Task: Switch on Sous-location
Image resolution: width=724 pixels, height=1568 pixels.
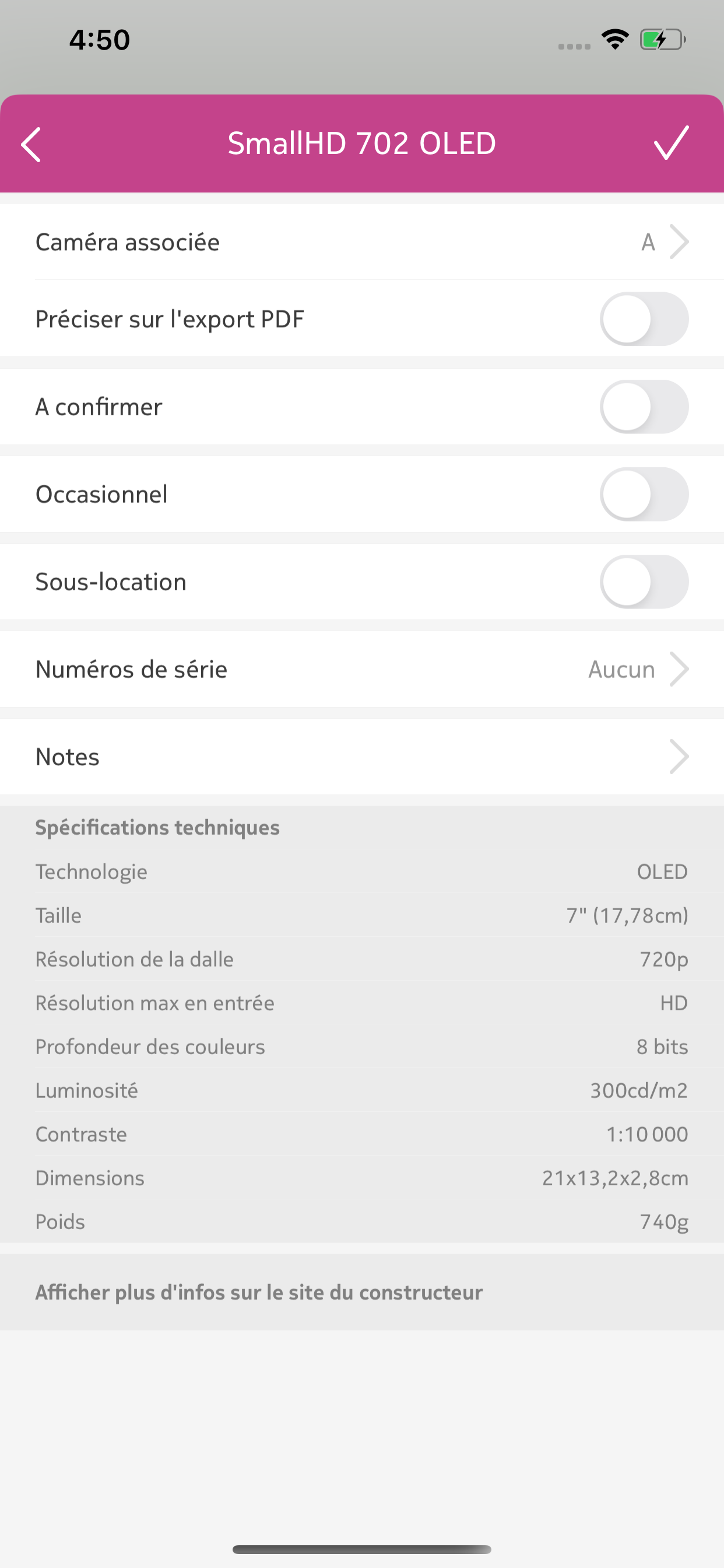Action: point(644,582)
